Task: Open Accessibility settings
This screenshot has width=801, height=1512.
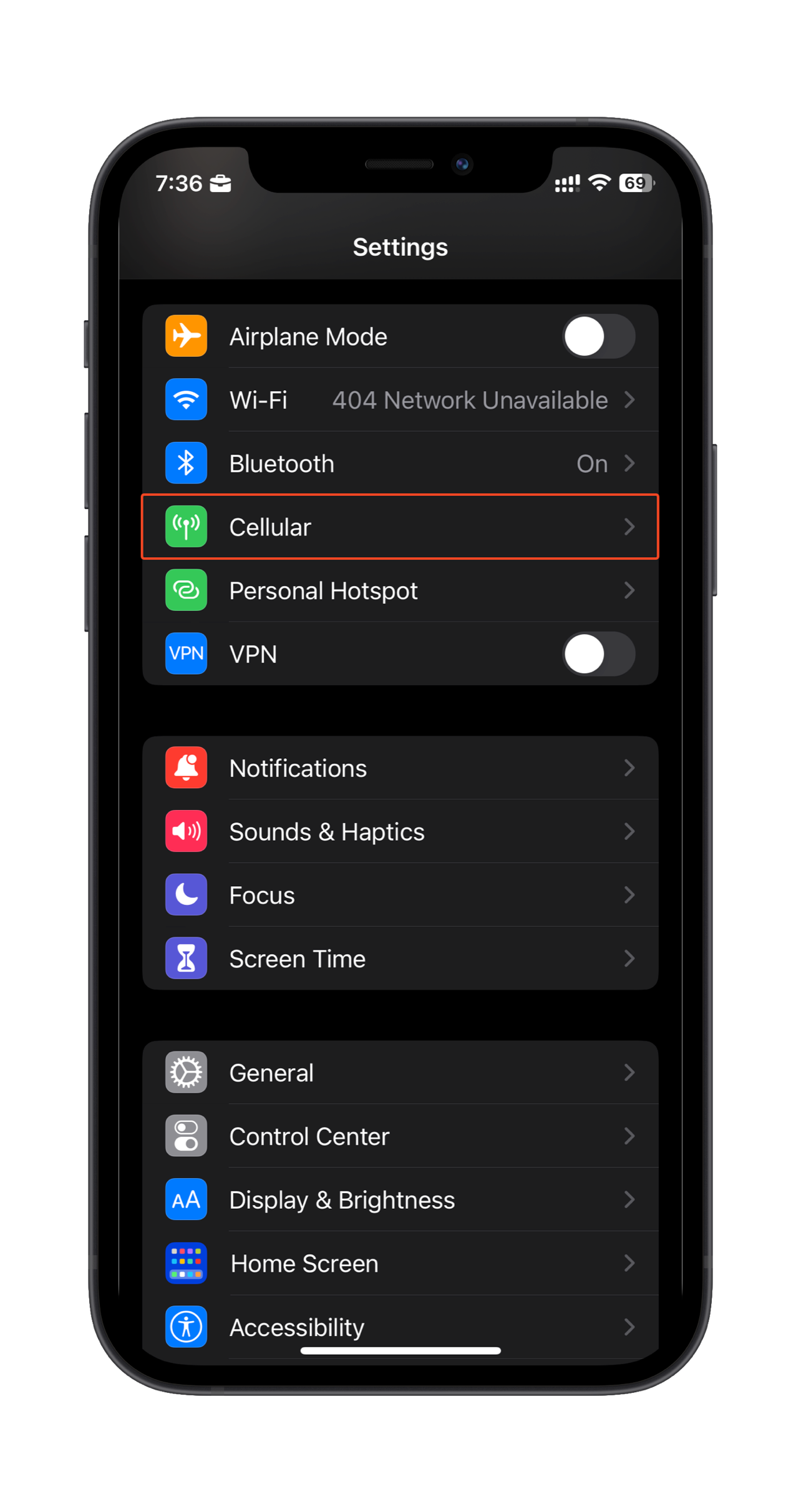Action: tap(399, 1325)
